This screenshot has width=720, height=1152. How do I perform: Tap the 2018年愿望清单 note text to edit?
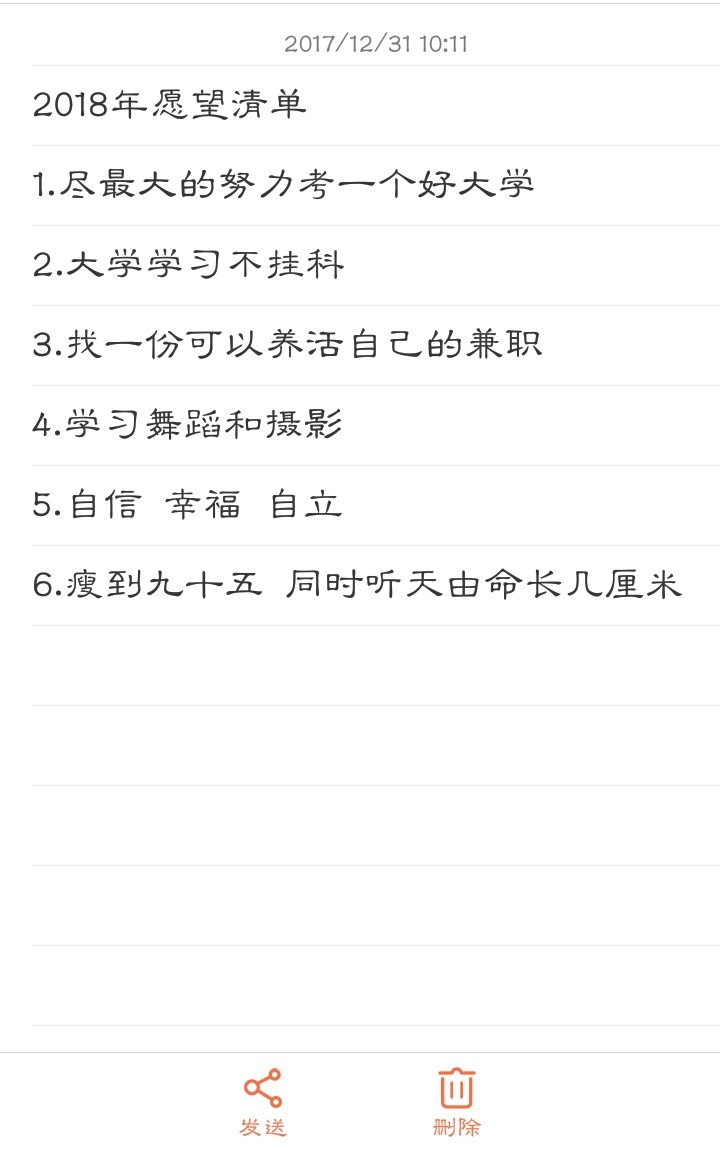[x=170, y=105]
